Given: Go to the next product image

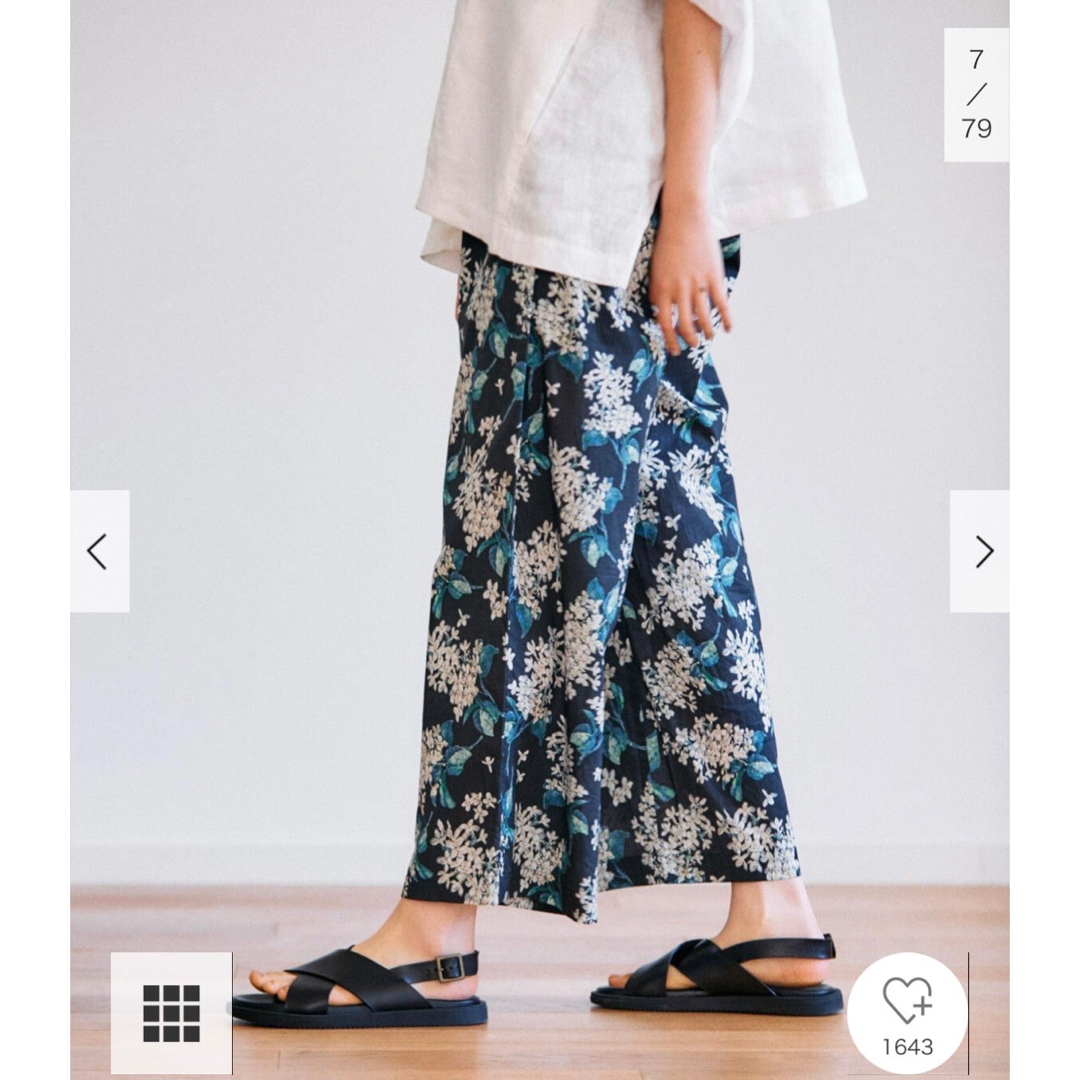Looking at the screenshot, I should point(982,551).
